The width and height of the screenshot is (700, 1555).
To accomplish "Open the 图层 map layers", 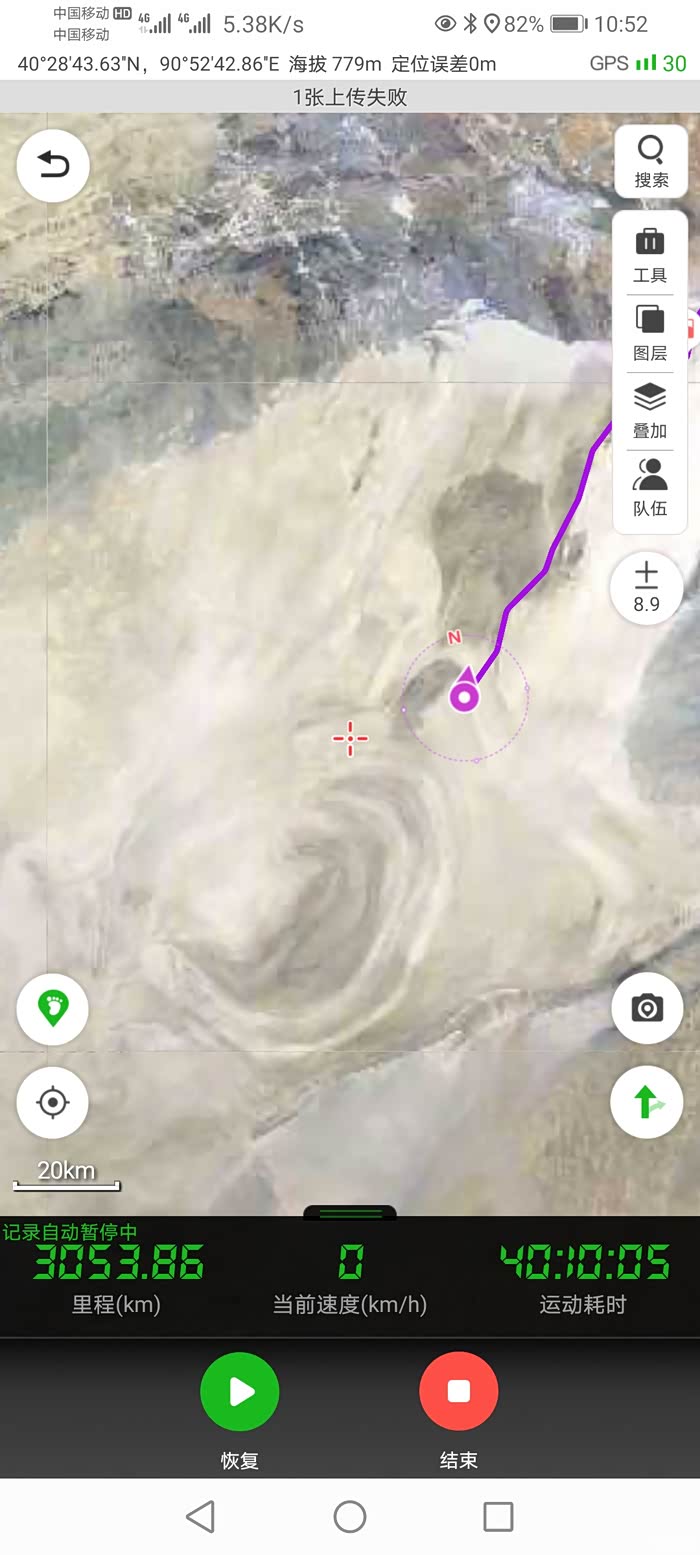I will coord(650,333).
